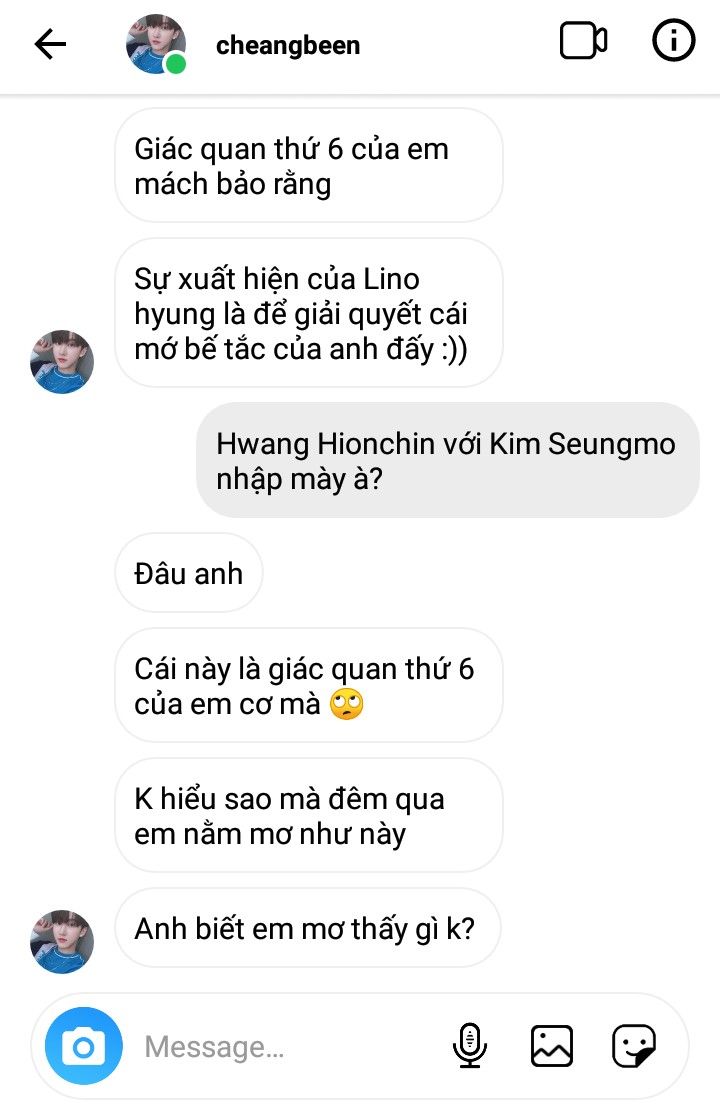Open conversation info details
The image size is (720, 1115).
[673, 42]
